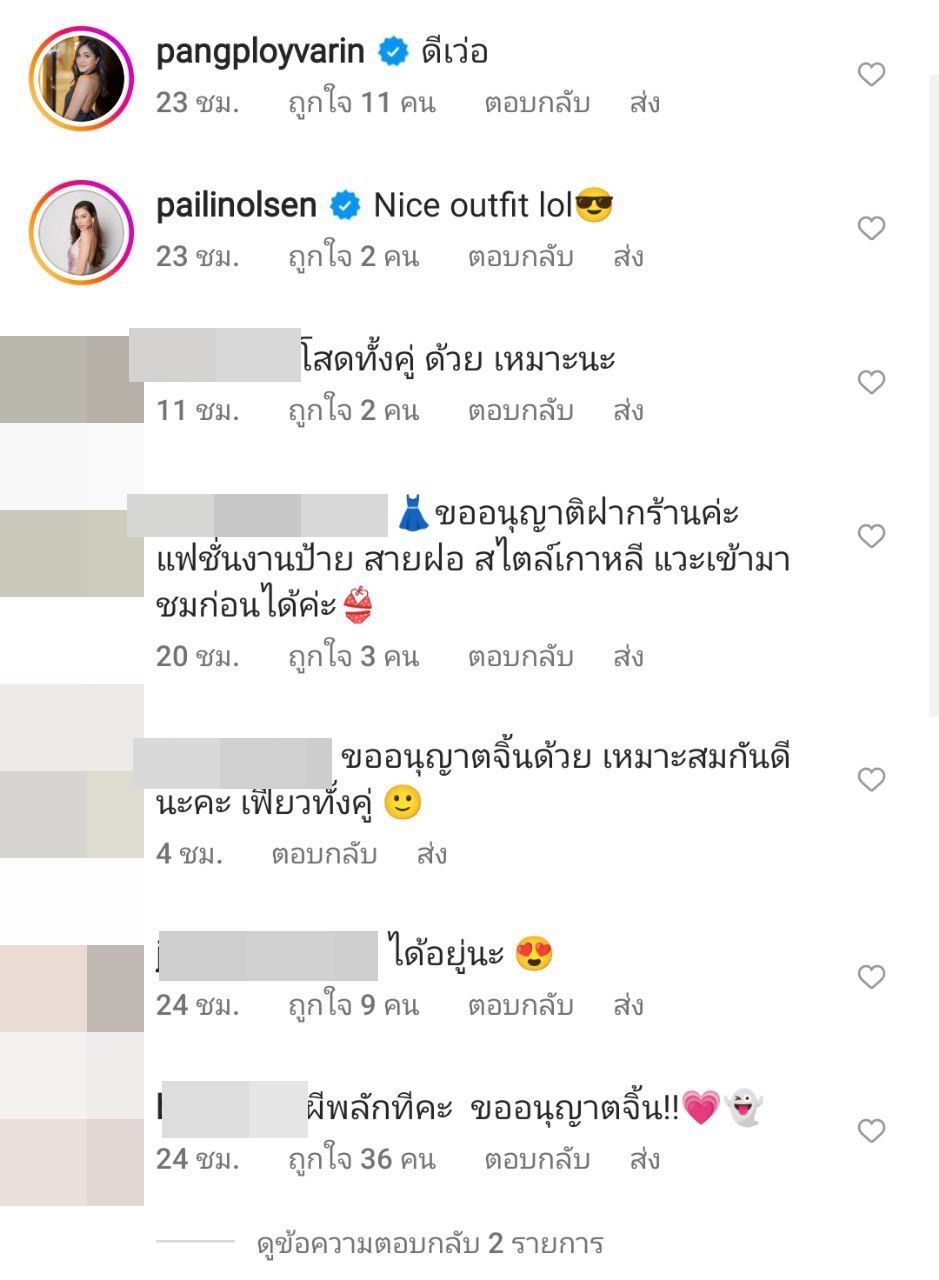This screenshot has height=1280, width=939.
Task: Like the shop promo comment about แฟชั่นงานป้าย
Action: pos(872,537)
